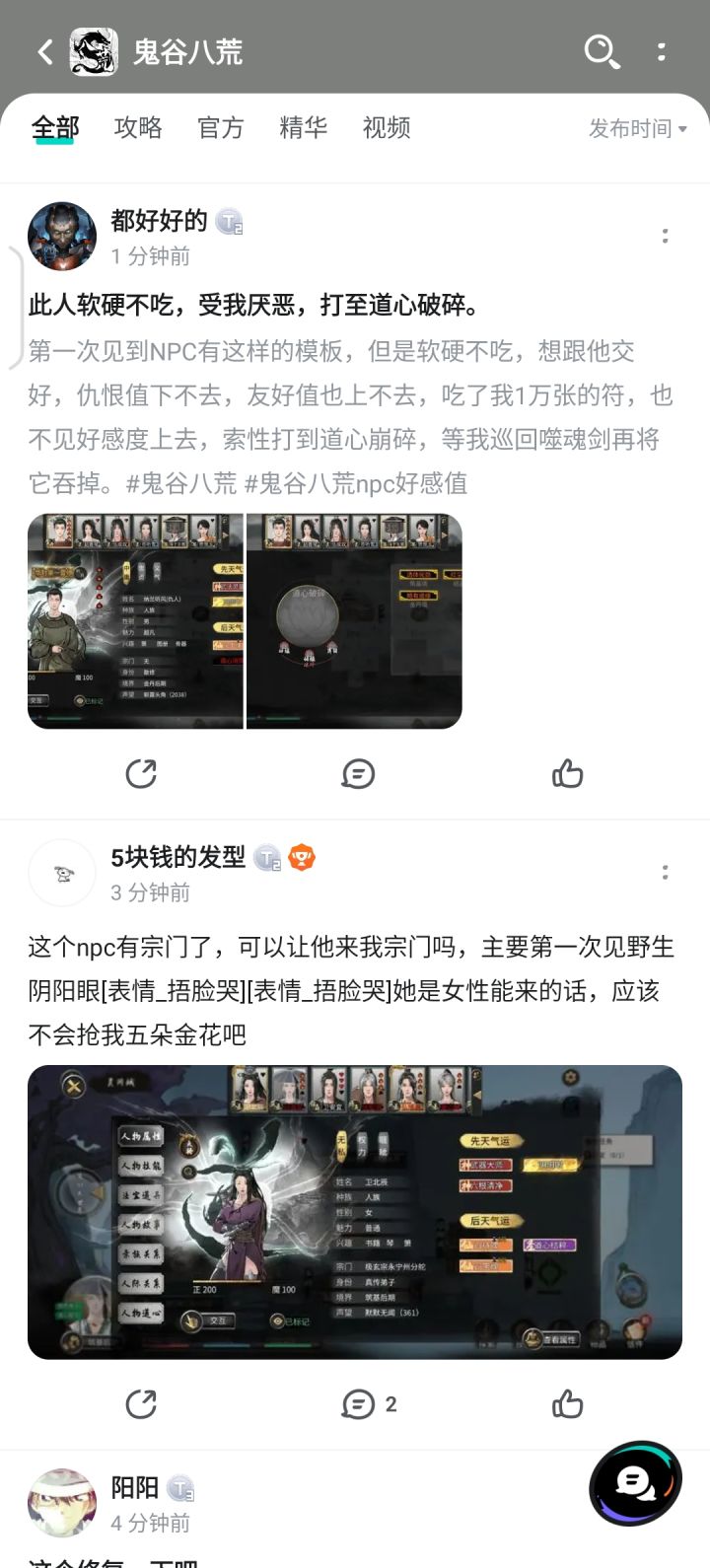Share 都好好的's post via the forward icon

[x=141, y=773]
